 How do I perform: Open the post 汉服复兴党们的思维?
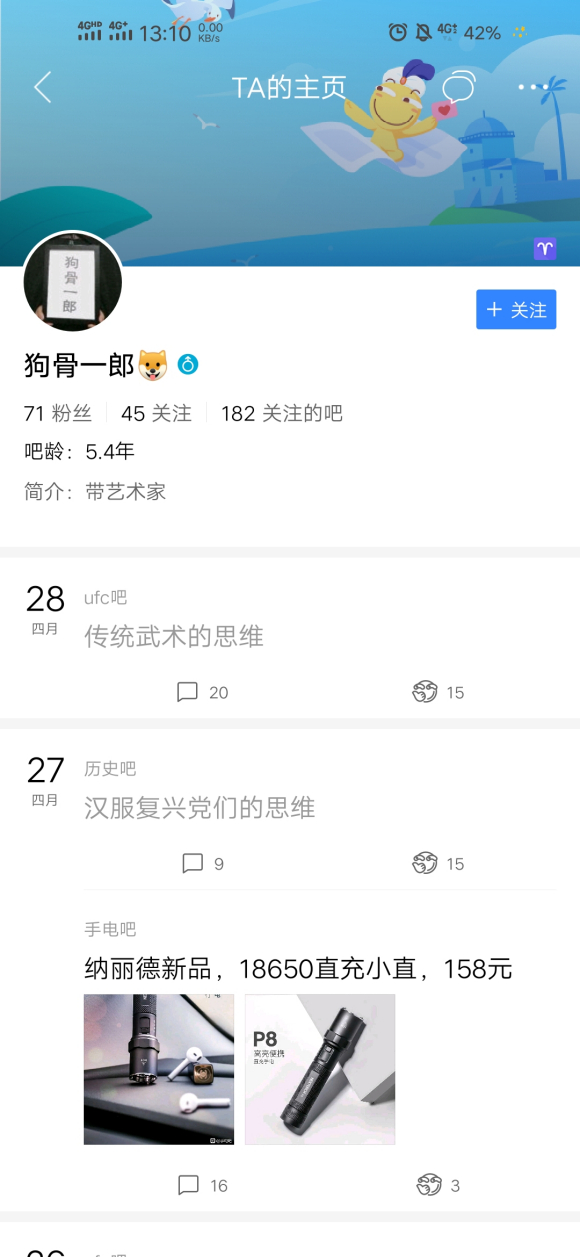coord(200,808)
